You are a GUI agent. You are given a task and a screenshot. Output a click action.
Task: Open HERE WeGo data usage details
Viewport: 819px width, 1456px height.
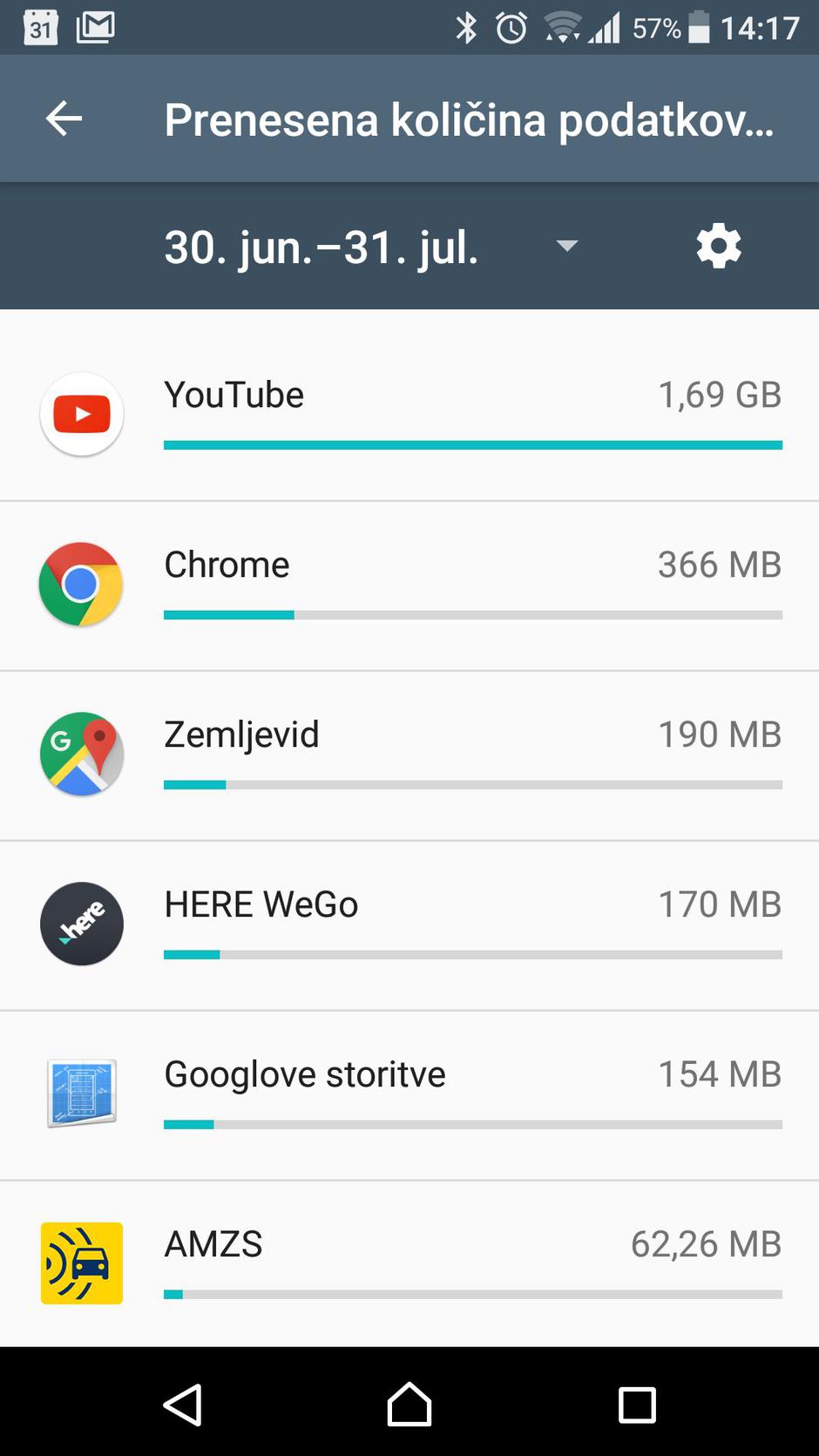point(409,924)
